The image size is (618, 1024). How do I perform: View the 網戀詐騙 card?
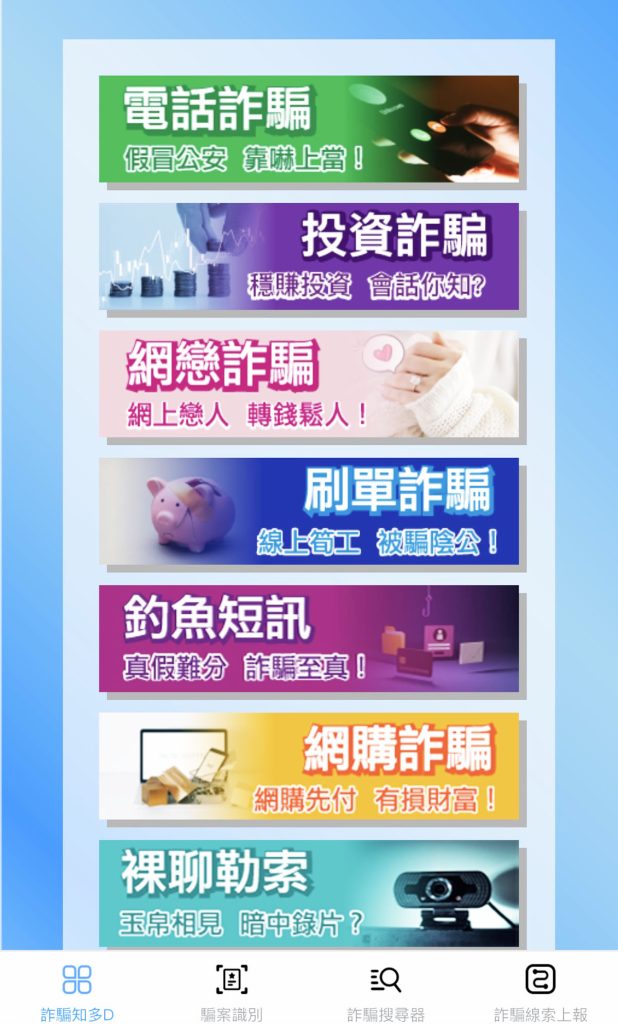[x=309, y=384]
